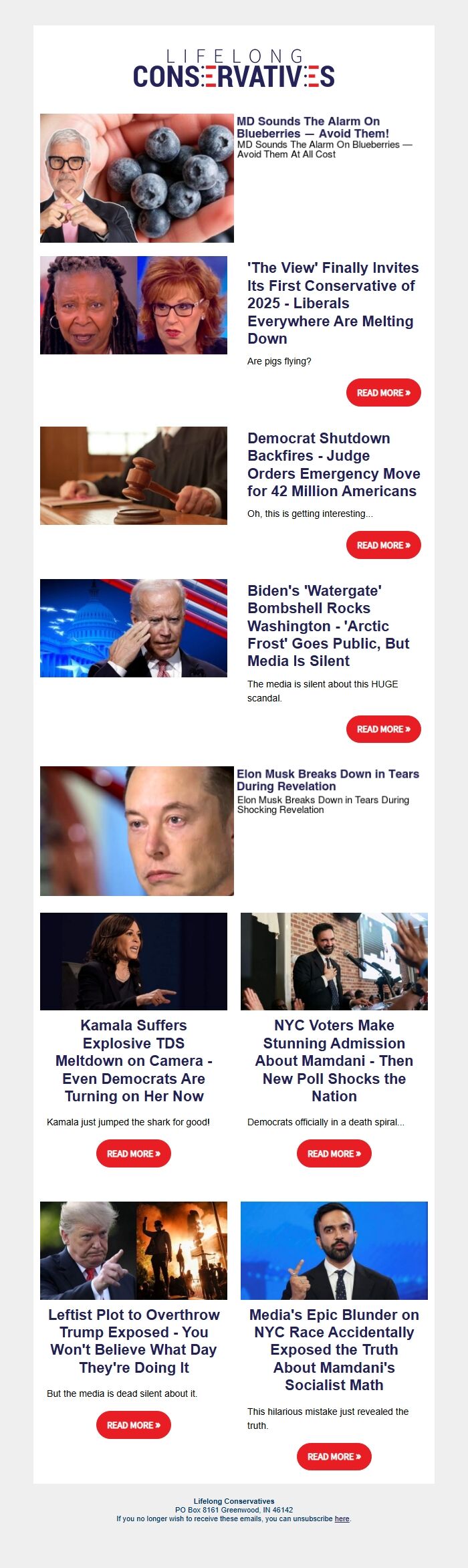Read more about 'The View' conservative guest
Viewport: 468px width, 1568px height.
(383, 393)
